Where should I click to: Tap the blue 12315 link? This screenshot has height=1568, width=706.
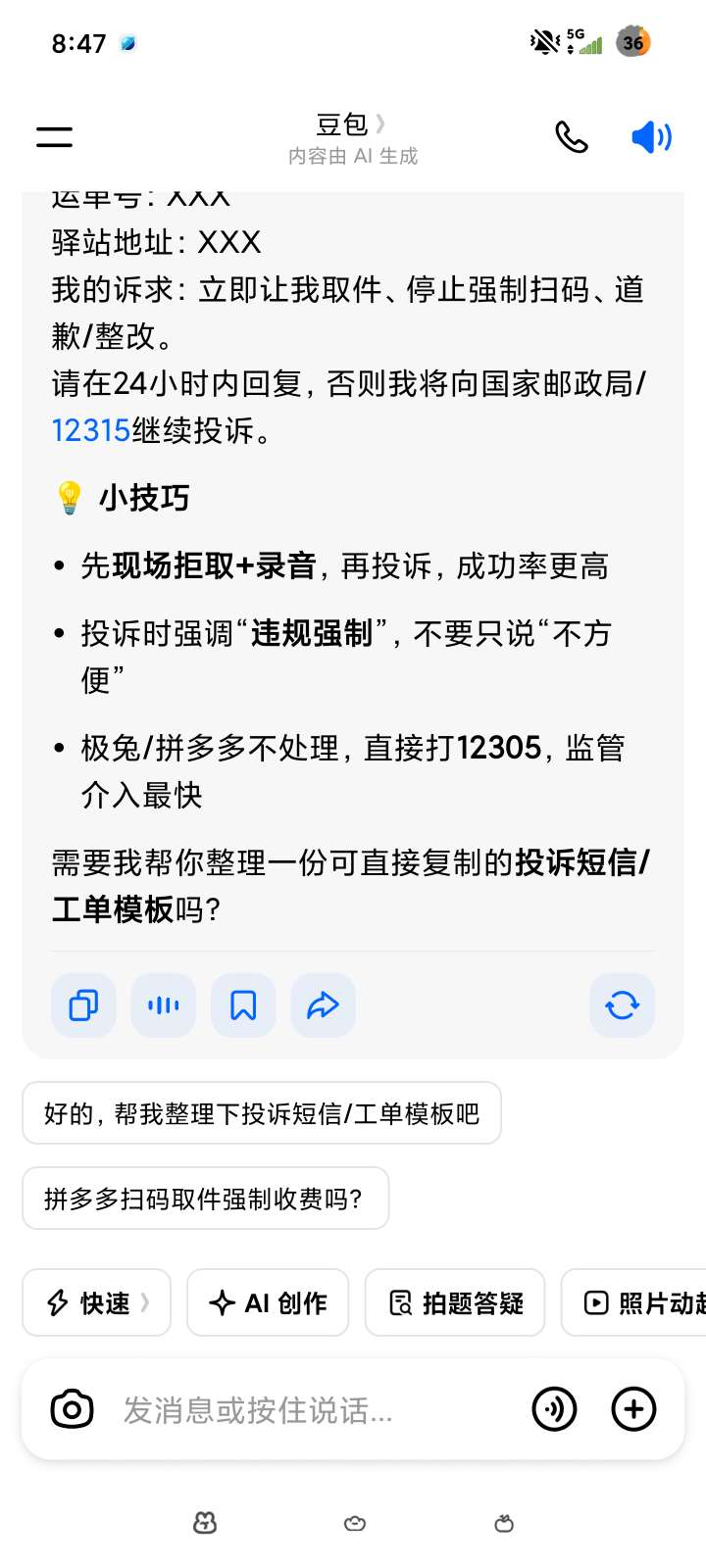coord(91,430)
